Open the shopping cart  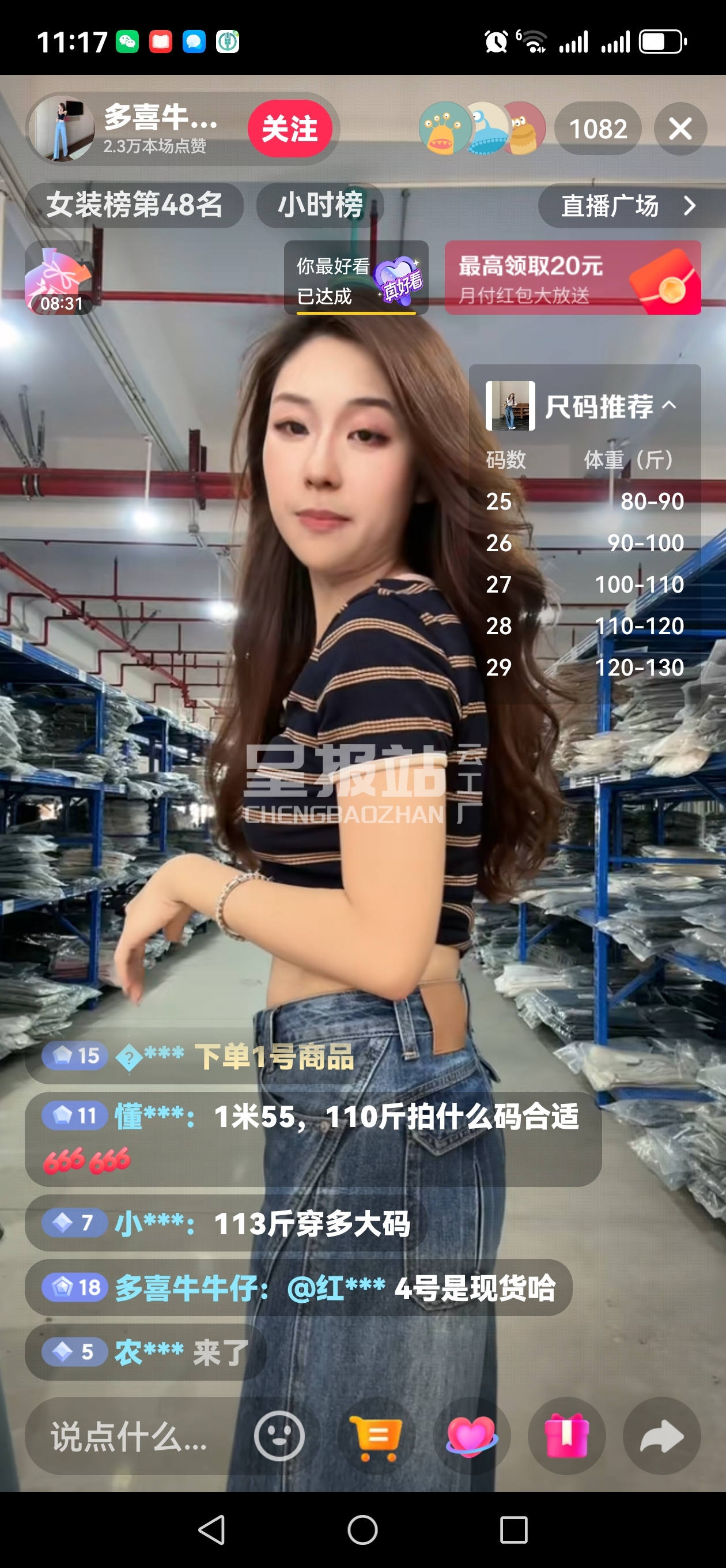376,1437
